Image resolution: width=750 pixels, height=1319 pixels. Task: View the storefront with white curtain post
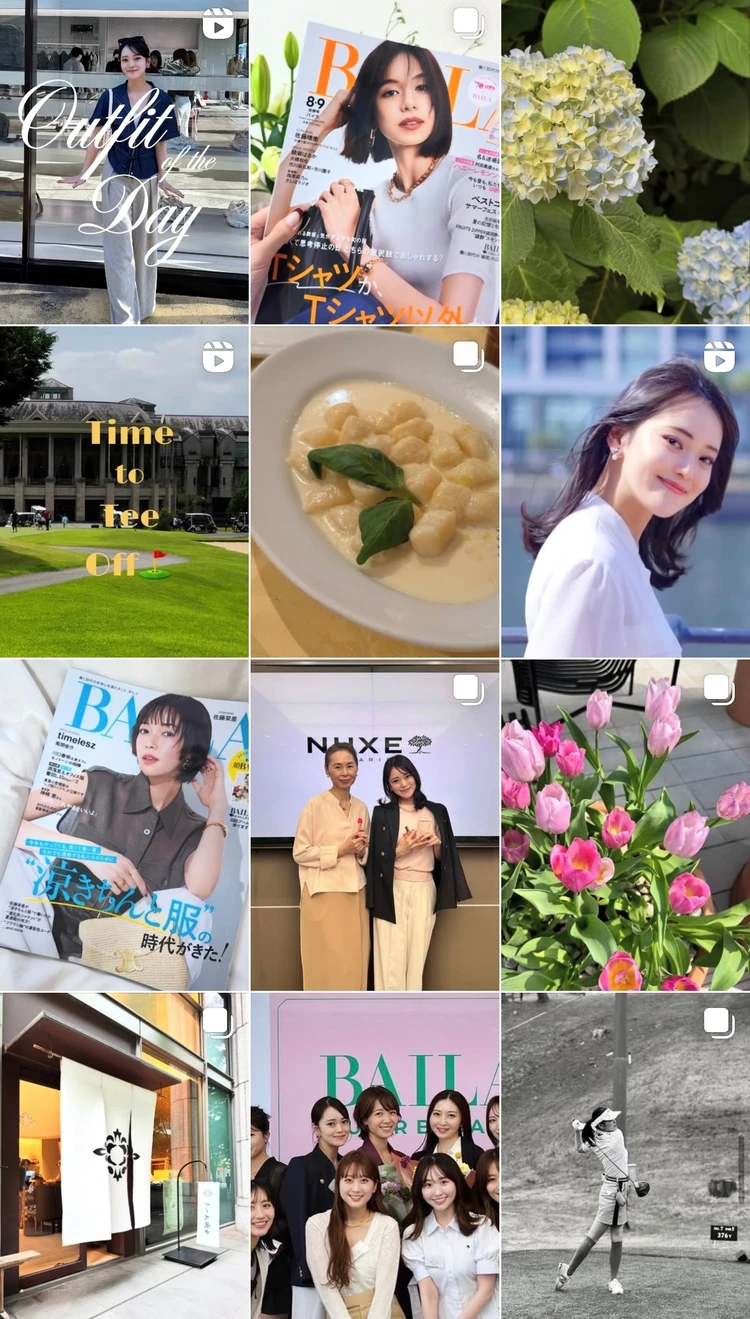pos(124,1155)
